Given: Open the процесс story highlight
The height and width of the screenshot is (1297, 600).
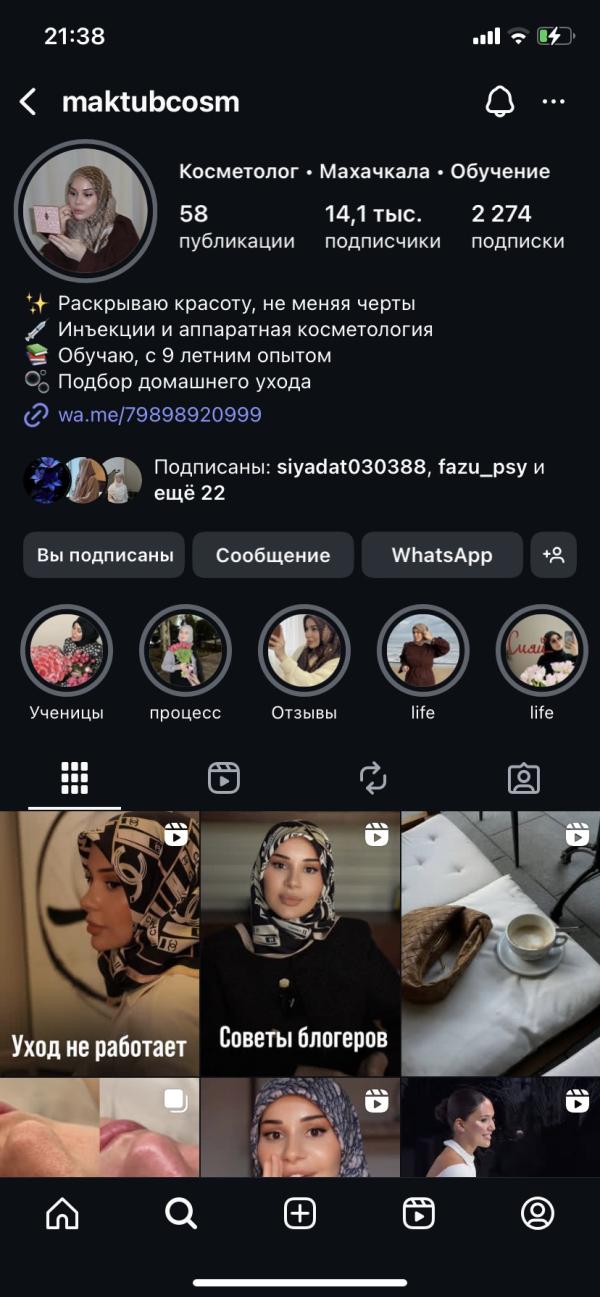Looking at the screenshot, I should [185, 651].
